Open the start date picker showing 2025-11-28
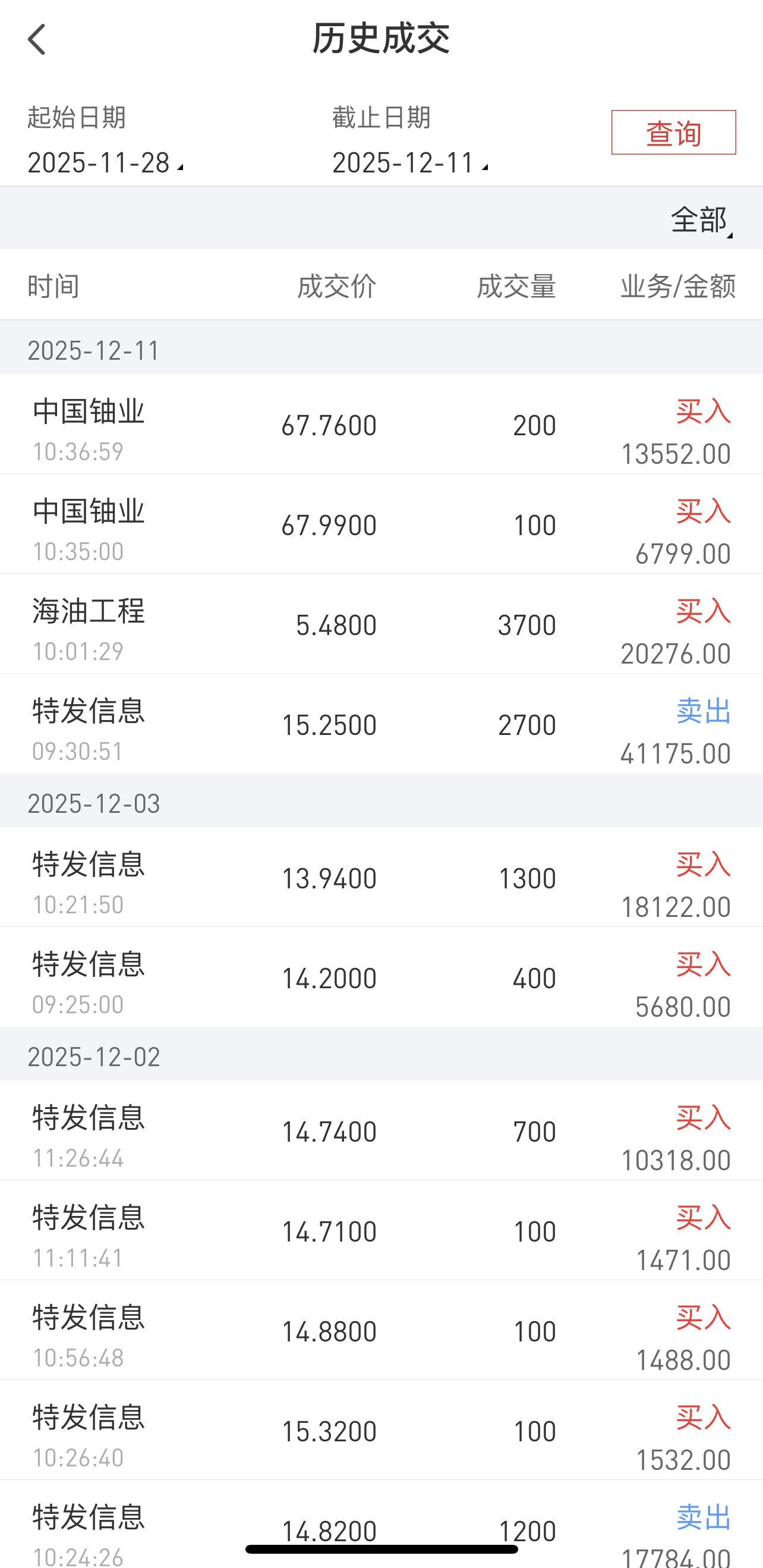Screen dimensions: 763x1568 pyautogui.click(x=103, y=161)
